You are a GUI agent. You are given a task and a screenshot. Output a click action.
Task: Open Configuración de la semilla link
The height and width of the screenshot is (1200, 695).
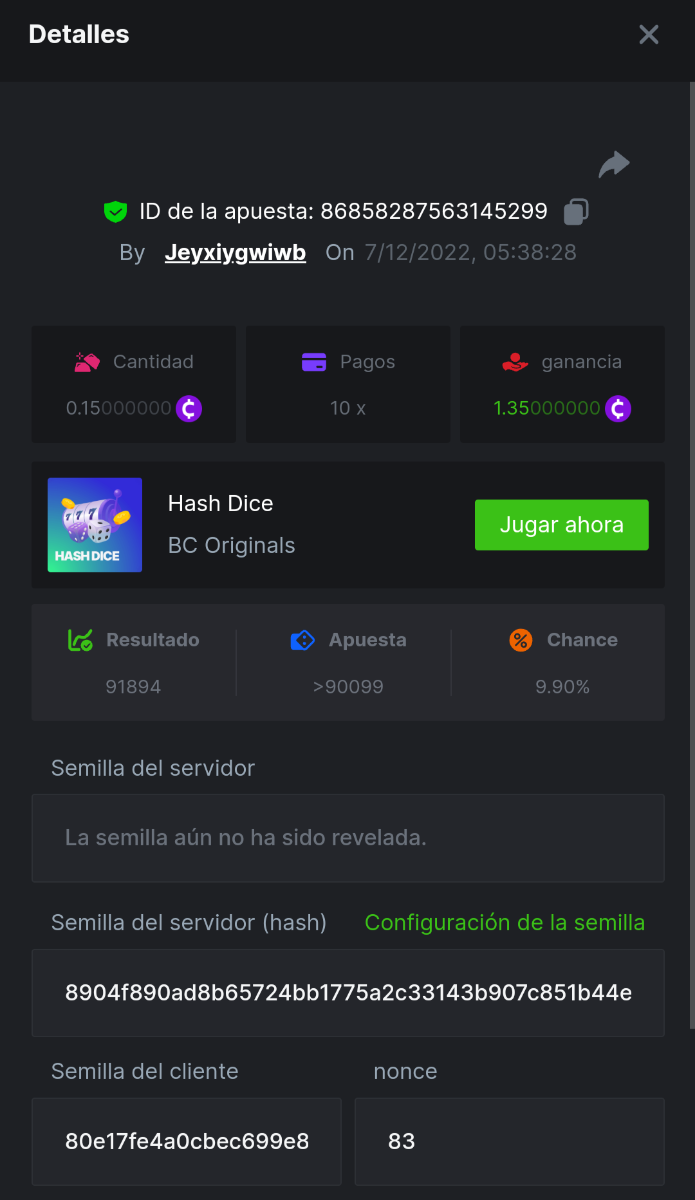pyautogui.click(x=504, y=923)
